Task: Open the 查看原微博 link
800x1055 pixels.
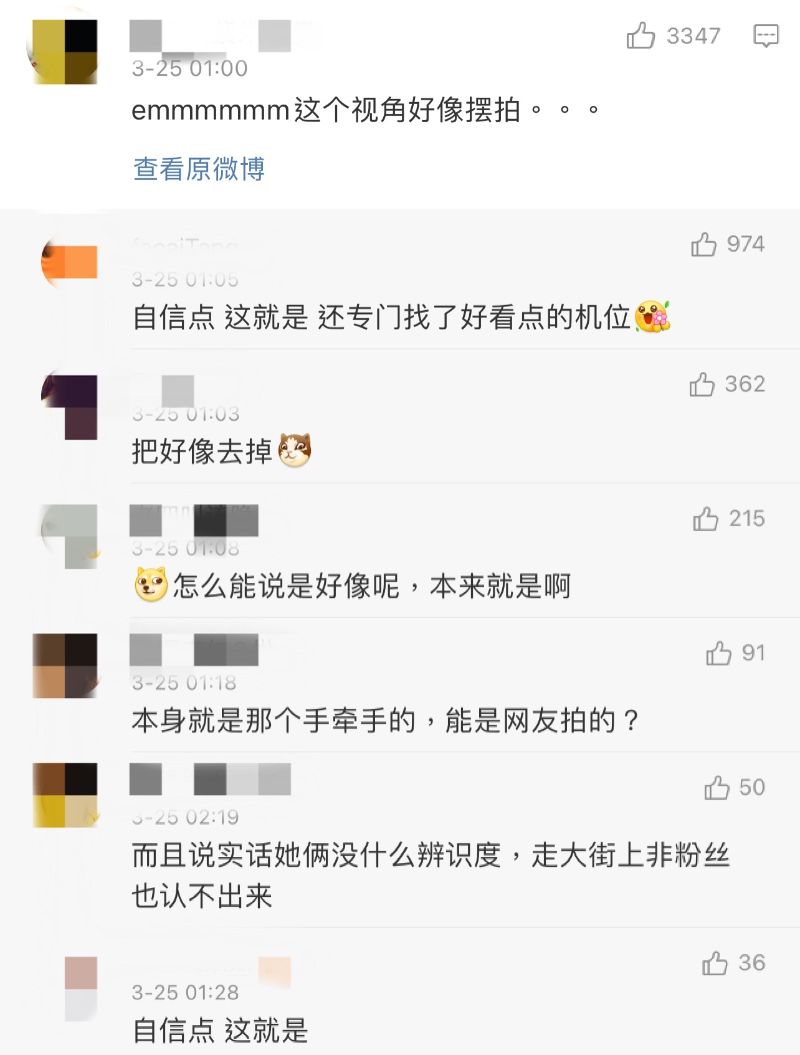Action: click(199, 169)
